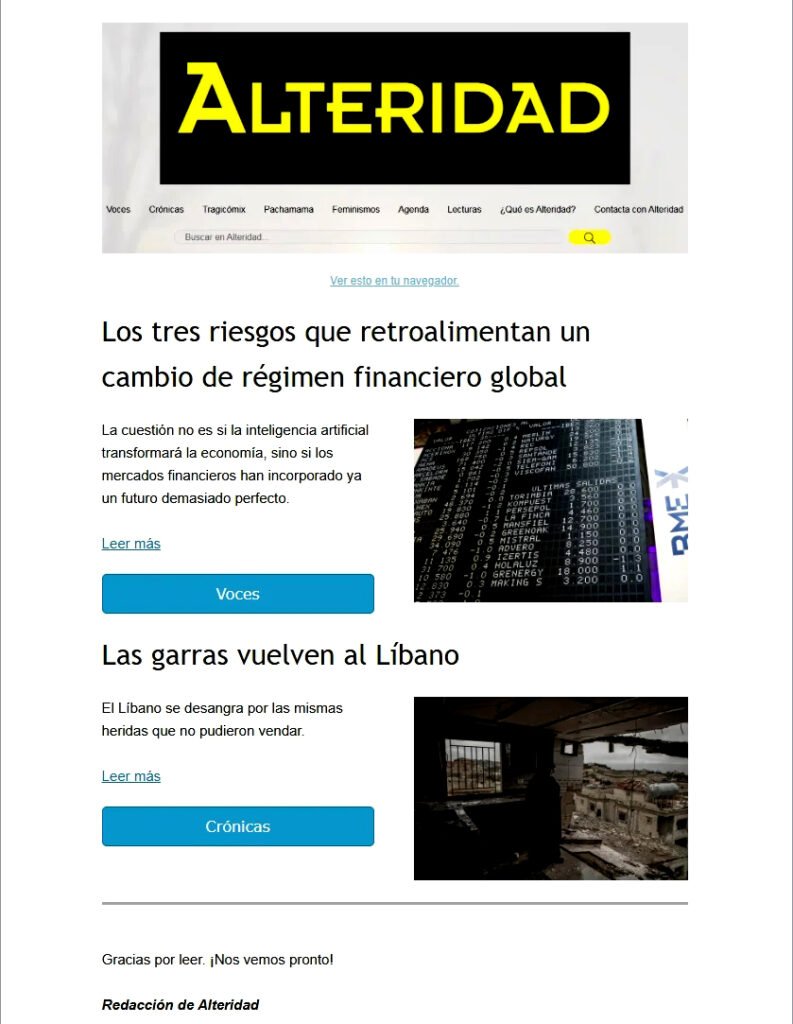Click the Alteridad logo banner
This screenshot has height=1024, width=793.
[x=396, y=105]
